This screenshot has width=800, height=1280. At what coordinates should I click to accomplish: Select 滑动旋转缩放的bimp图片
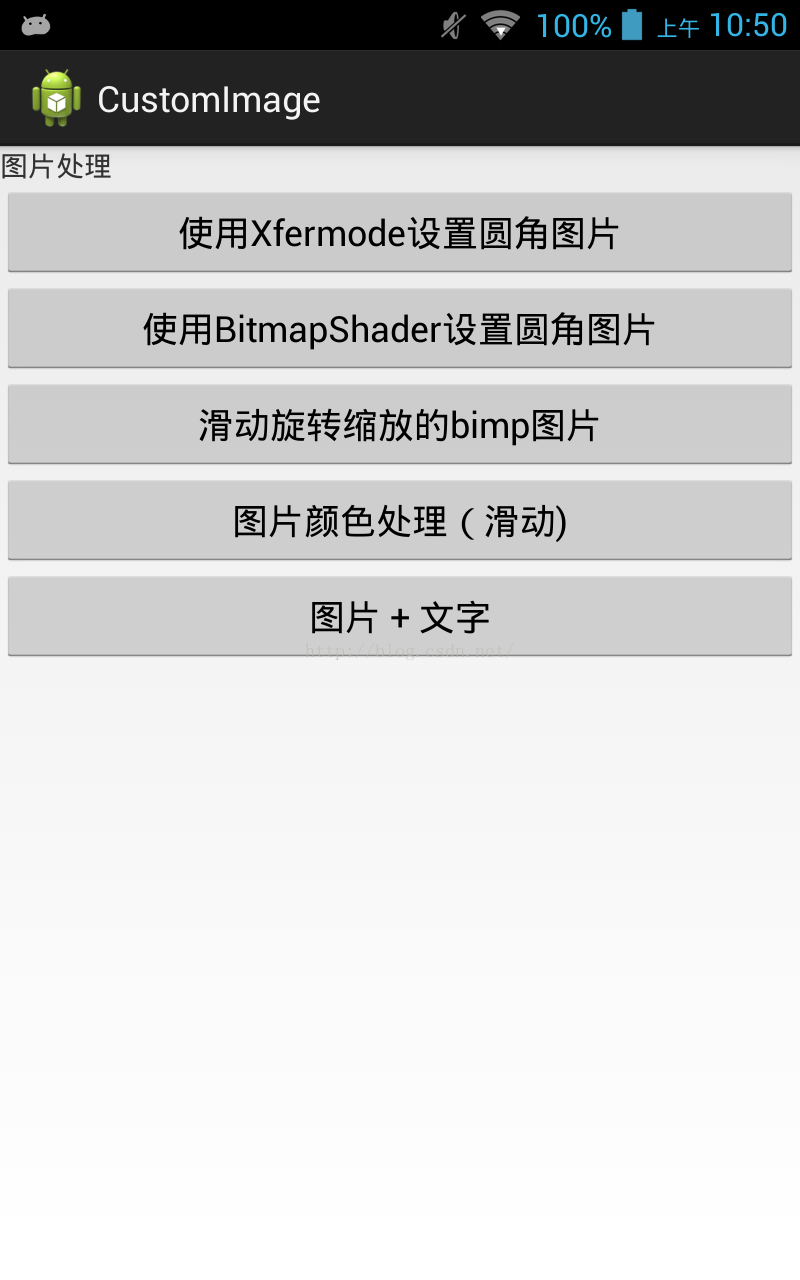400,424
